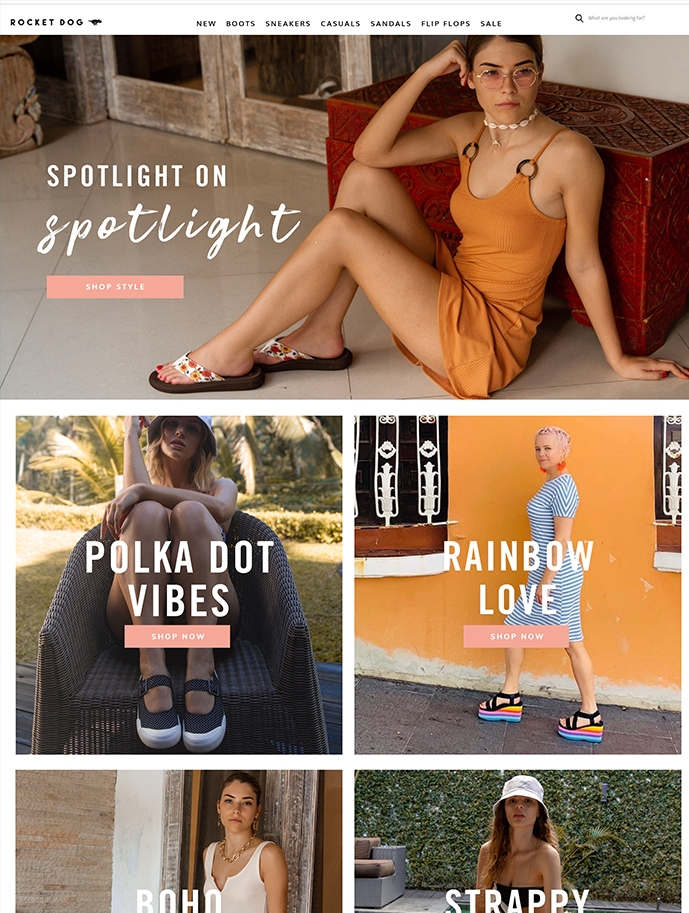
Task: Go to Rocket Dog home logo
Action: [x=56, y=21]
